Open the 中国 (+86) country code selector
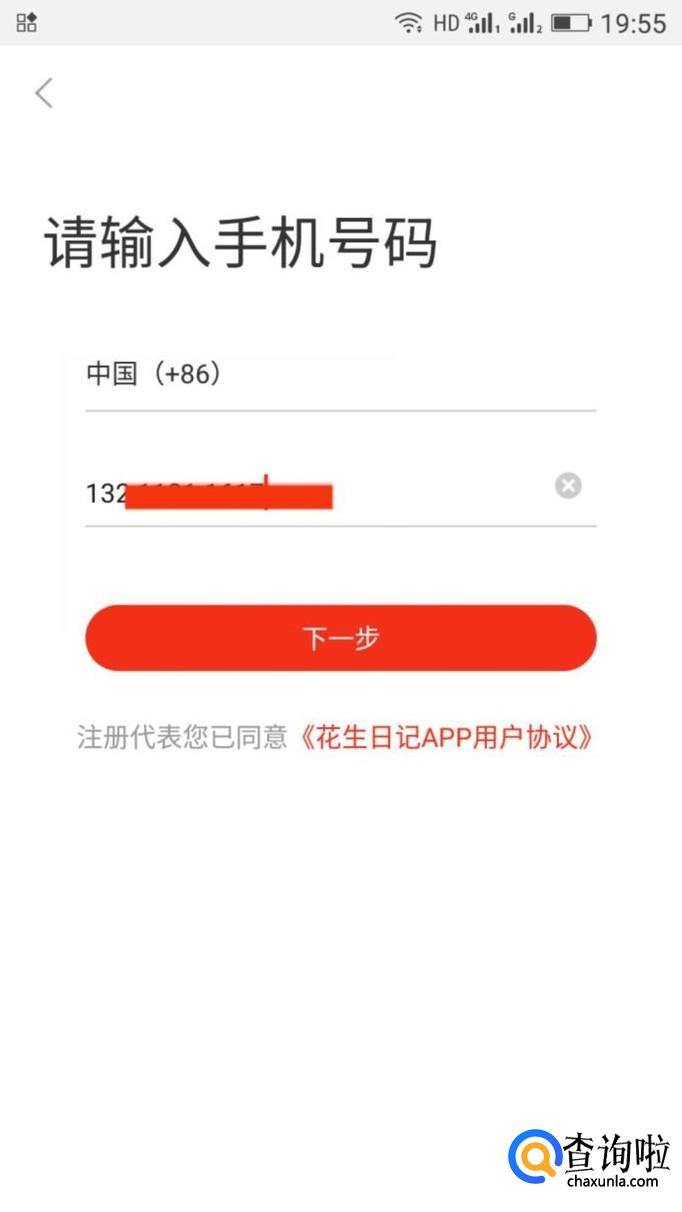Viewport: 682px width, 1212px height. tap(154, 375)
